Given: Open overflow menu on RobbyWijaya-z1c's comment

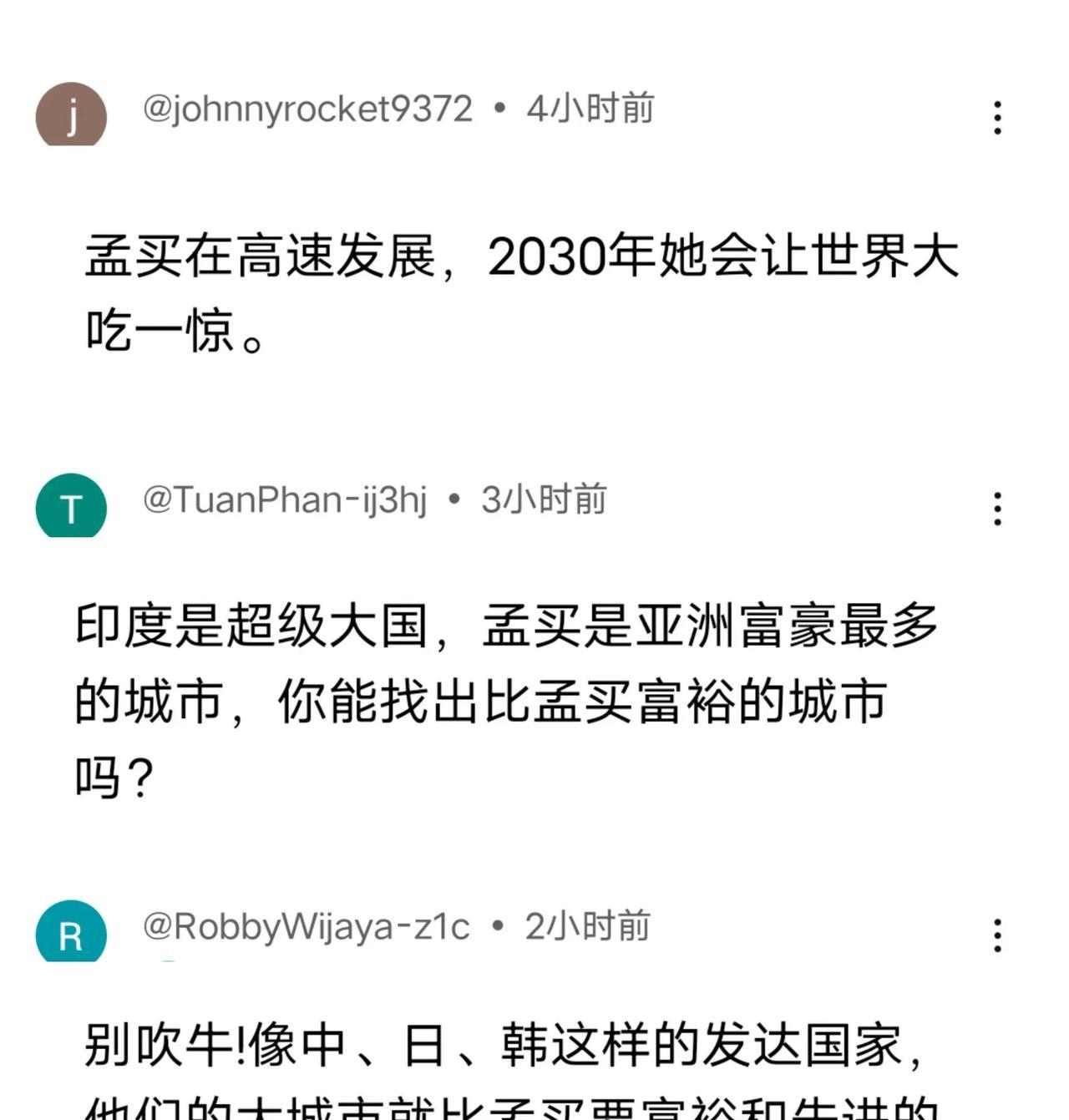Looking at the screenshot, I should click(x=997, y=935).
